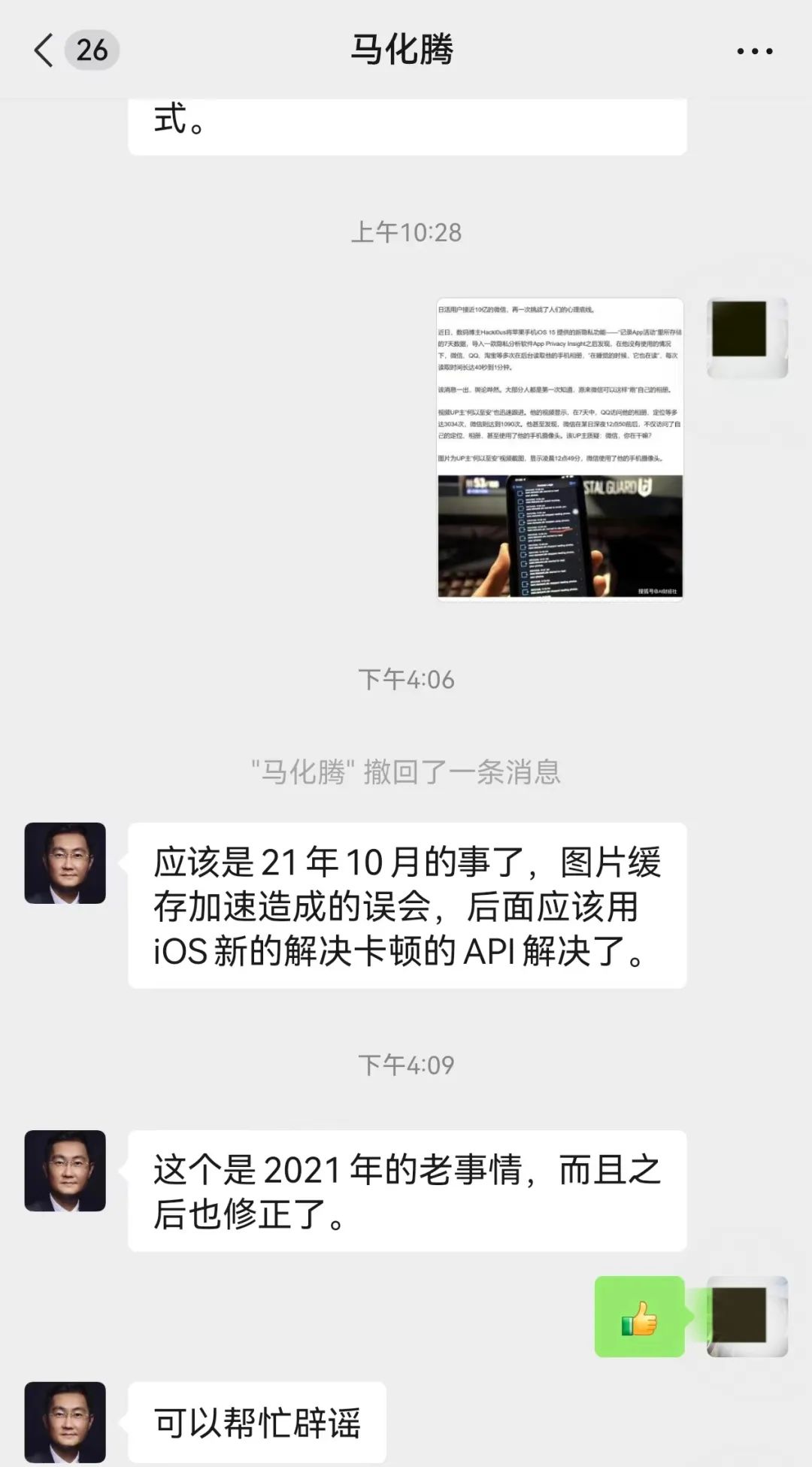Tap the contact's avatar beside 可以帮忙辟谣
The height and width of the screenshot is (1467, 812).
65,1422
